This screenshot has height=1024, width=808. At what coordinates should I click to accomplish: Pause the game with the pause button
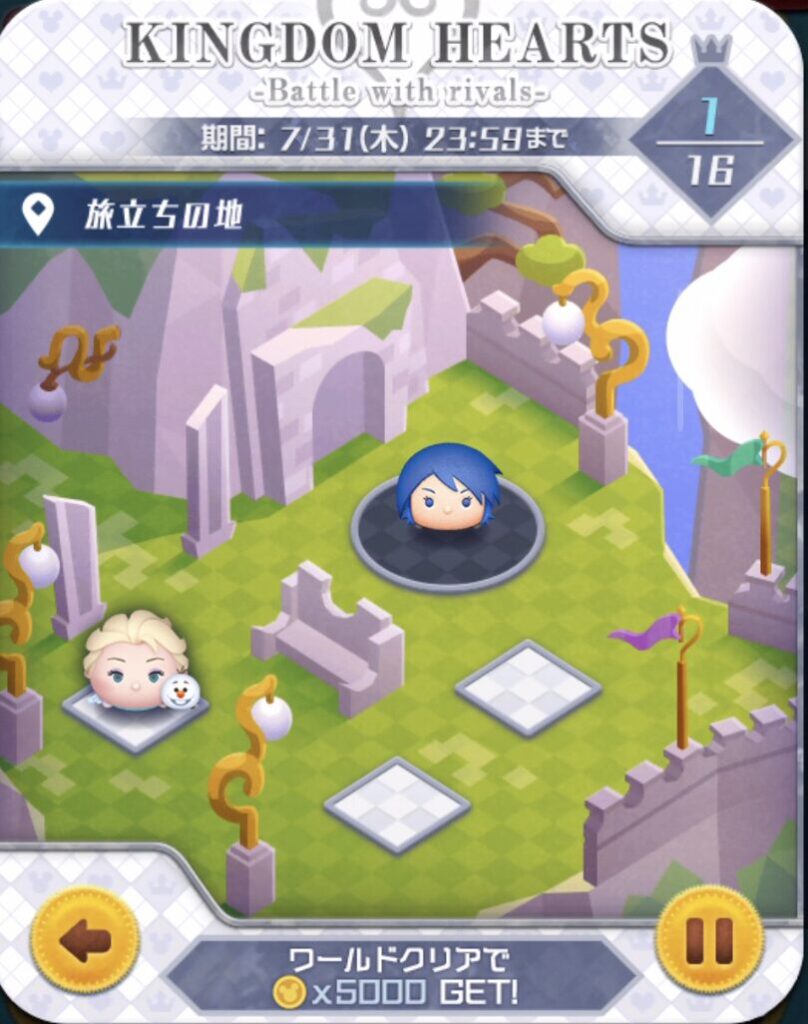(709, 939)
